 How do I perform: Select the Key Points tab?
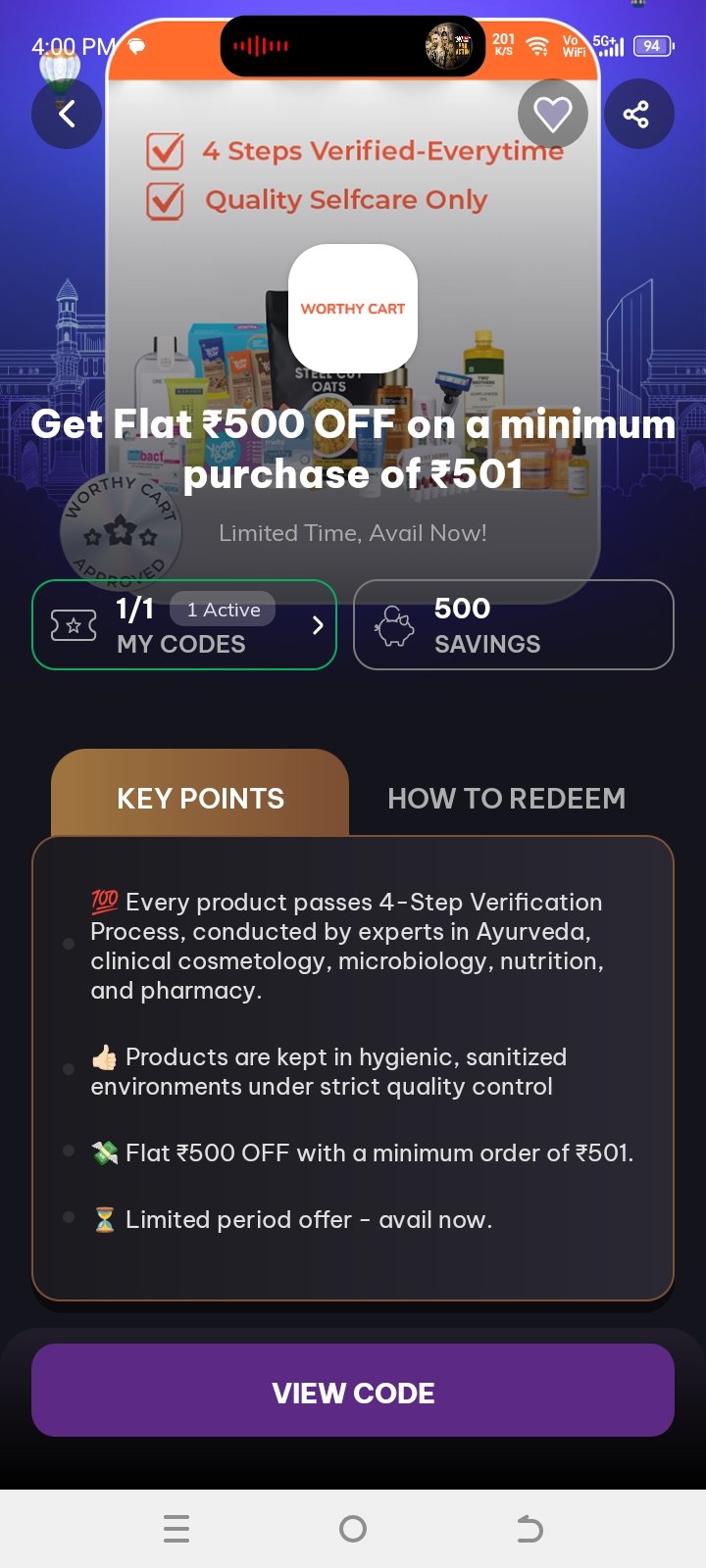(200, 793)
